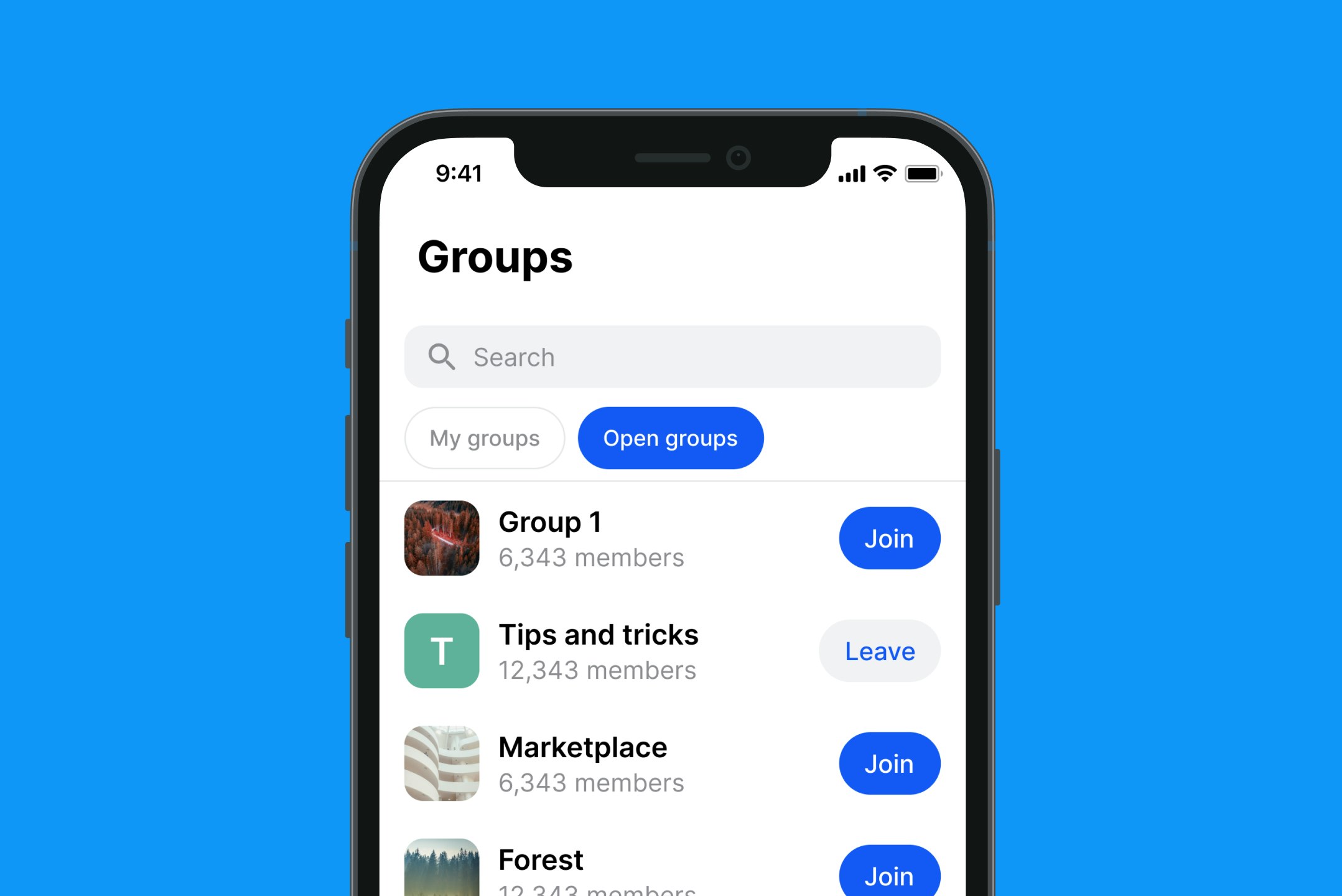Join Group 1
Image resolution: width=1342 pixels, height=896 pixels.
tap(889, 538)
